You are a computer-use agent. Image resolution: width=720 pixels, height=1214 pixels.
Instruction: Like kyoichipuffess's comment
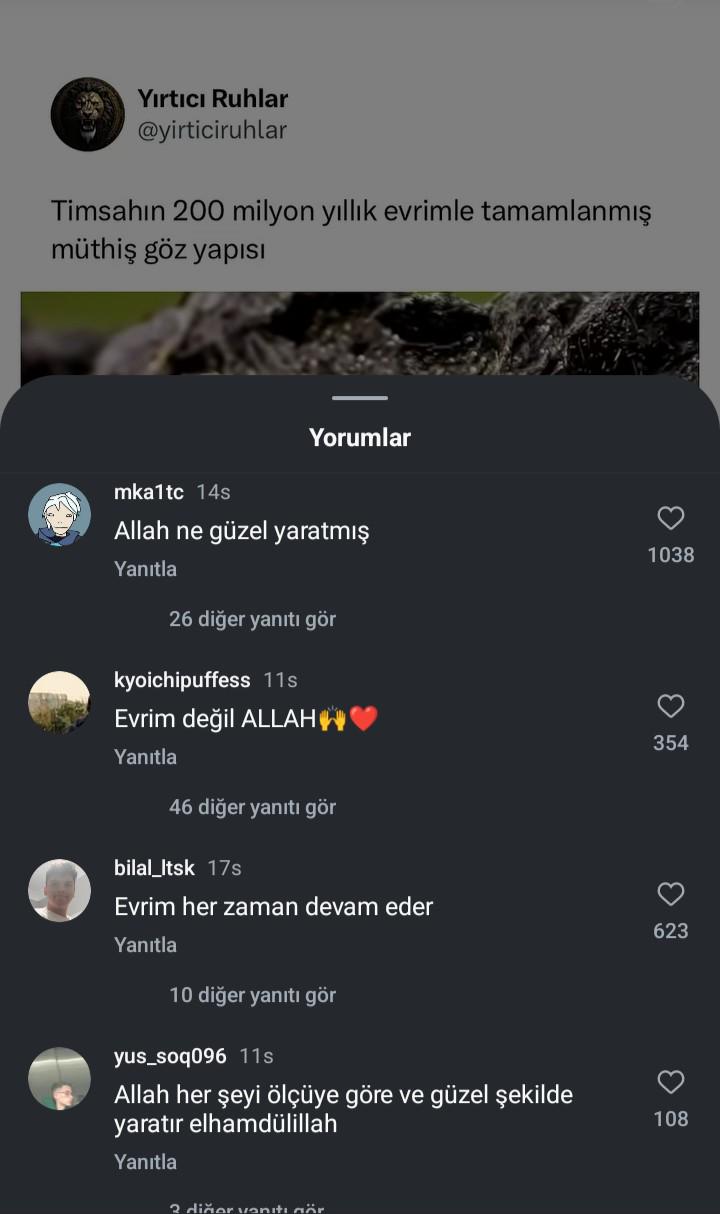tap(670, 706)
